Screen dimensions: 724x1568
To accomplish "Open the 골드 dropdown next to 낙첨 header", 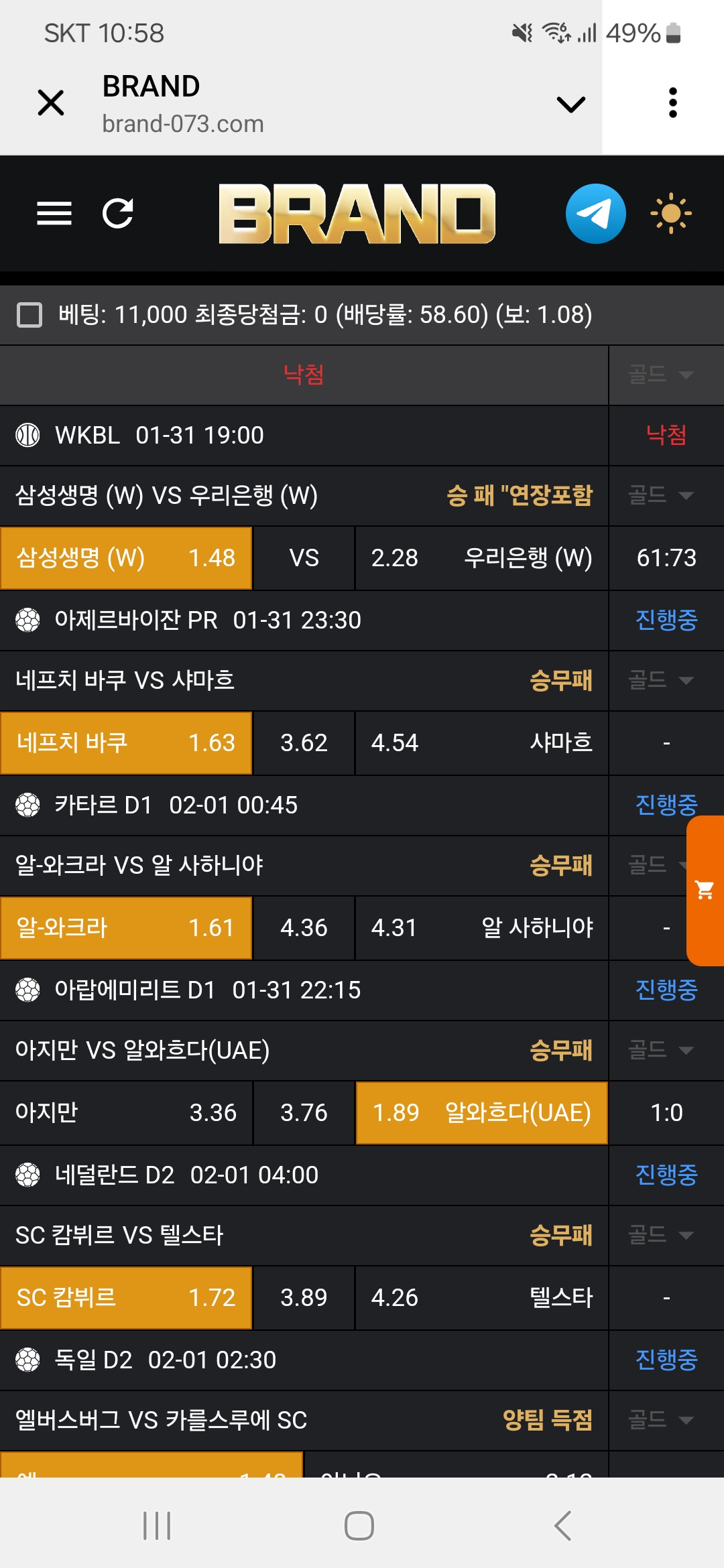I will (x=660, y=375).
